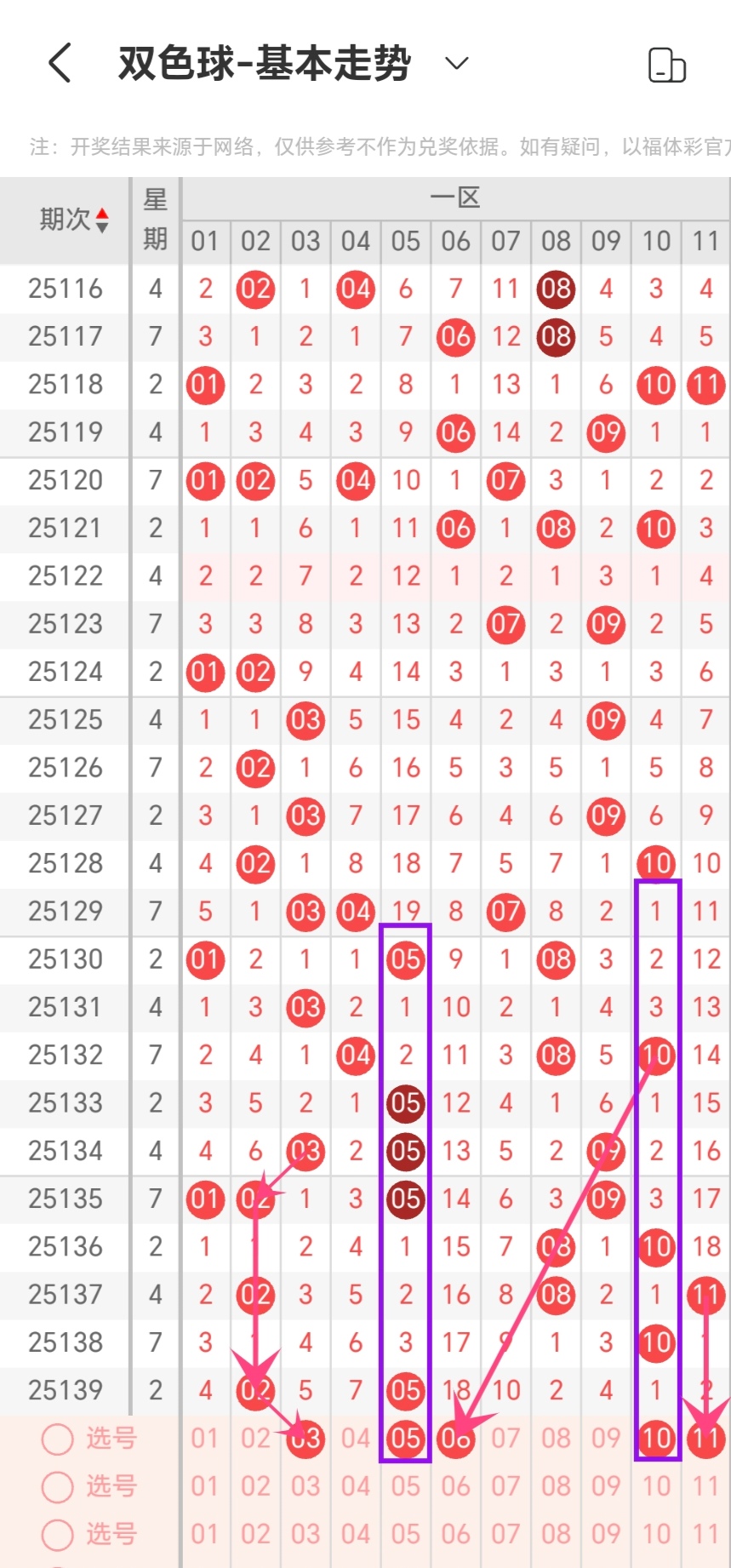Pick number 03 in second 选号 row
Screen dimensions: 731x1568
[306, 1487]
